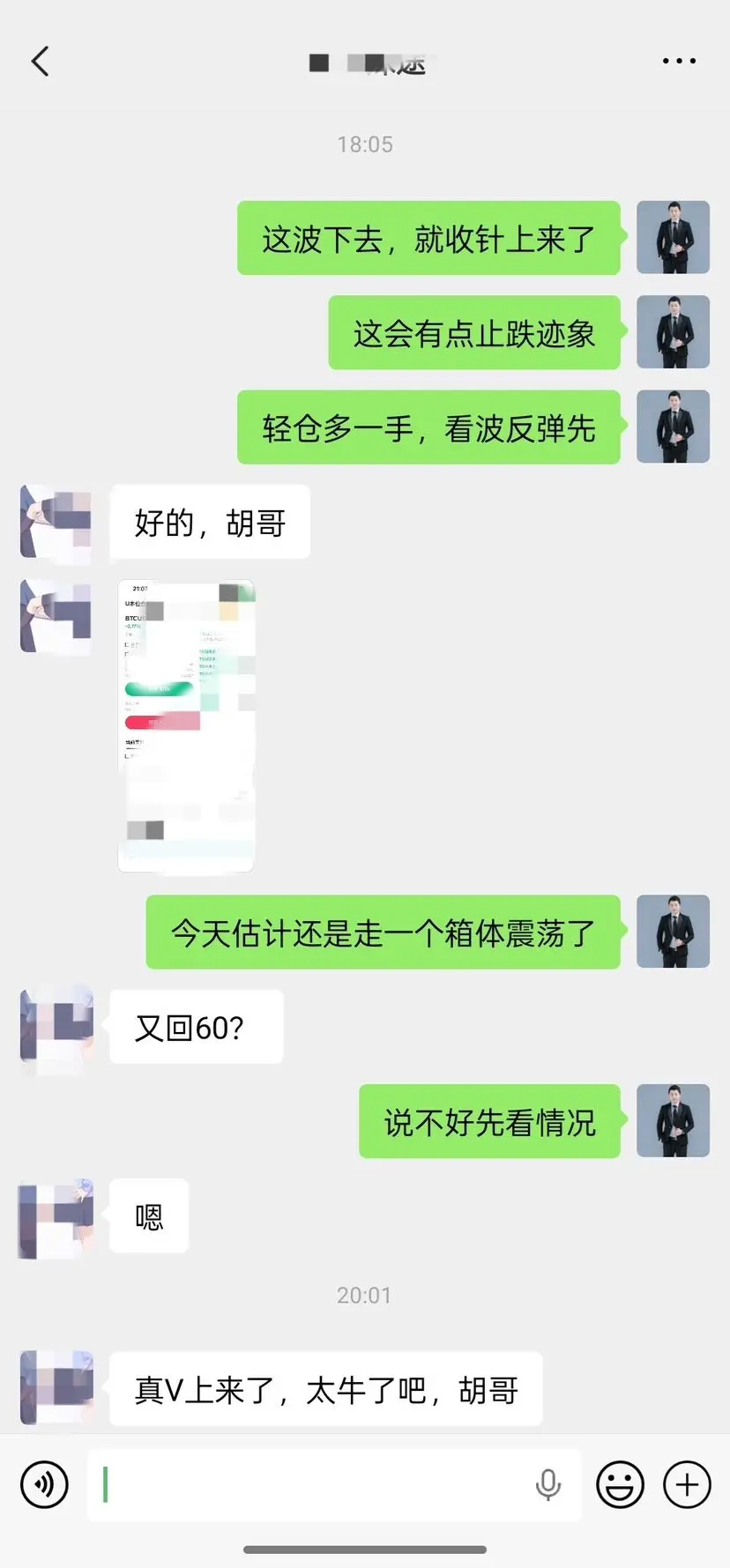730x1568 pixels.
Task: Tap the '嗯' message bubble
Action: coord(148,1216)
